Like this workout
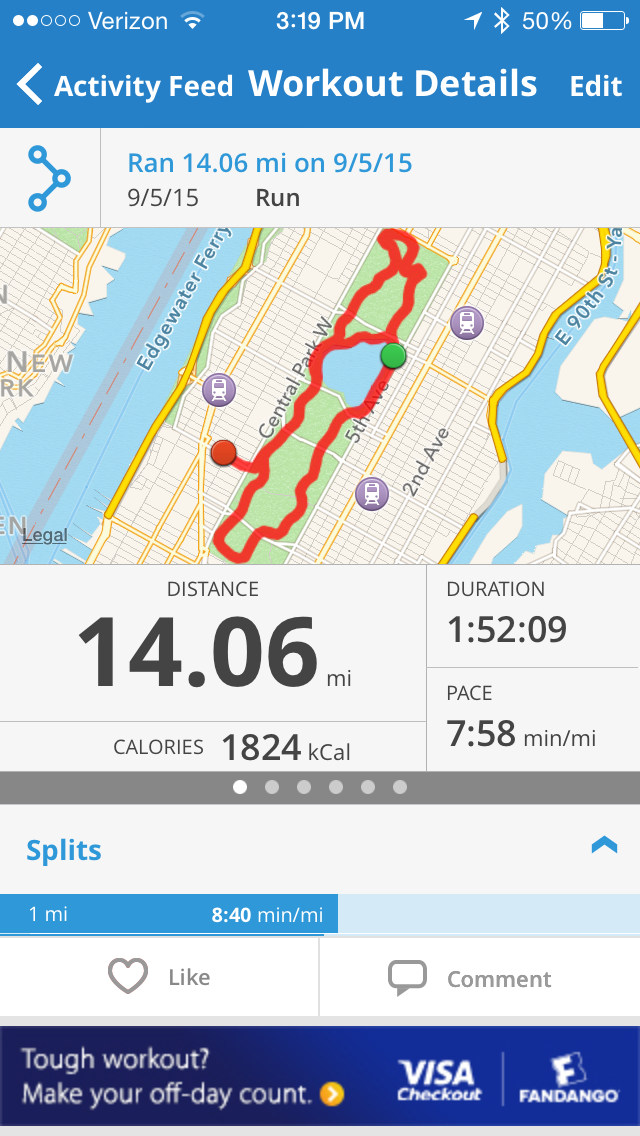The image size is (640, 1136). 159,977
